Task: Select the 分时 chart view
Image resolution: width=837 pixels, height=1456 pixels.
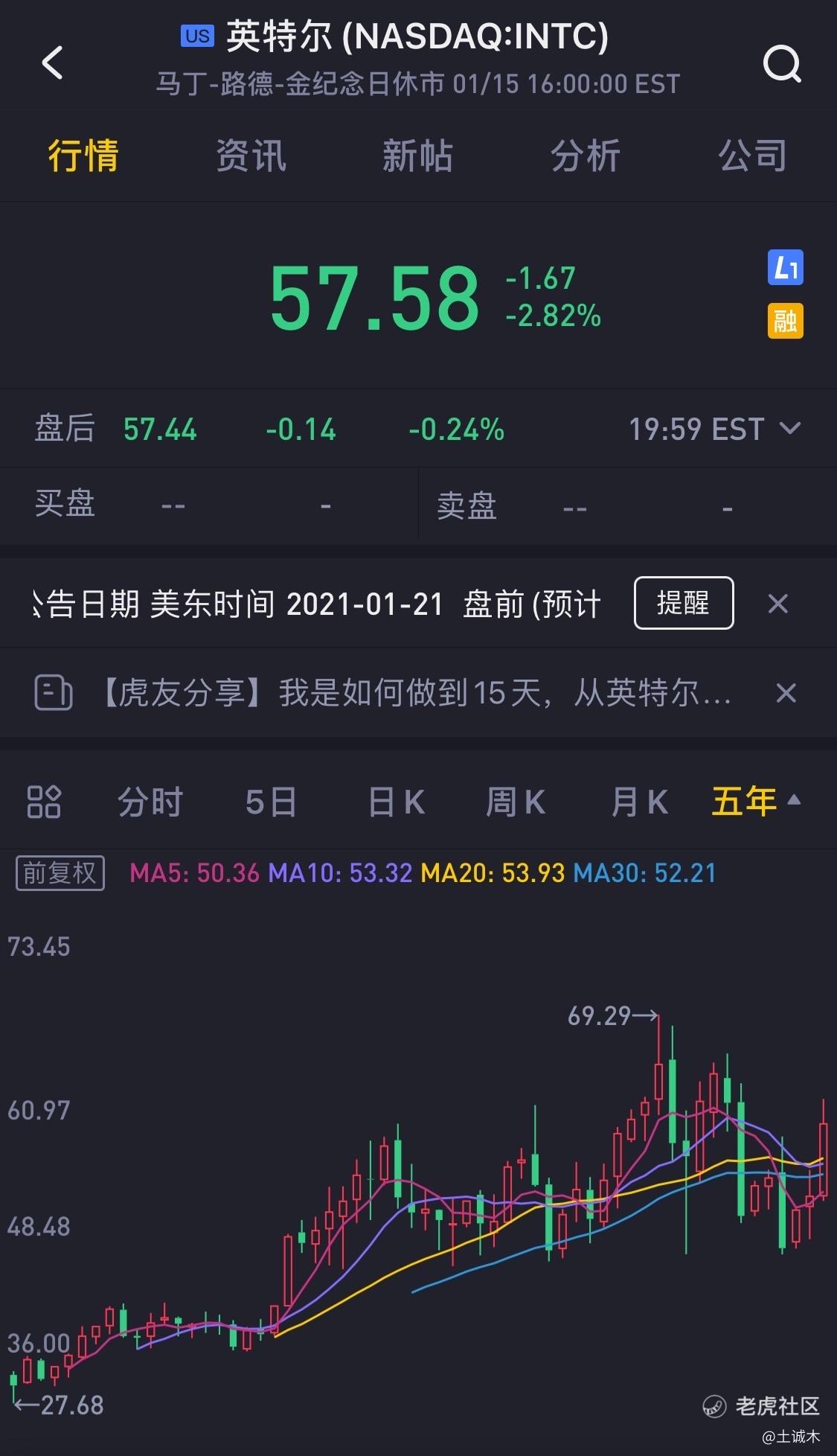Action: 150,802
